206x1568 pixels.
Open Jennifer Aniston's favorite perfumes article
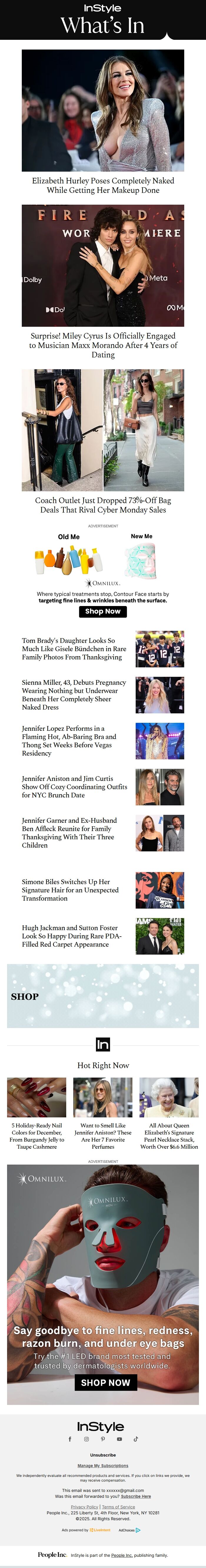tap(103, 1136)
